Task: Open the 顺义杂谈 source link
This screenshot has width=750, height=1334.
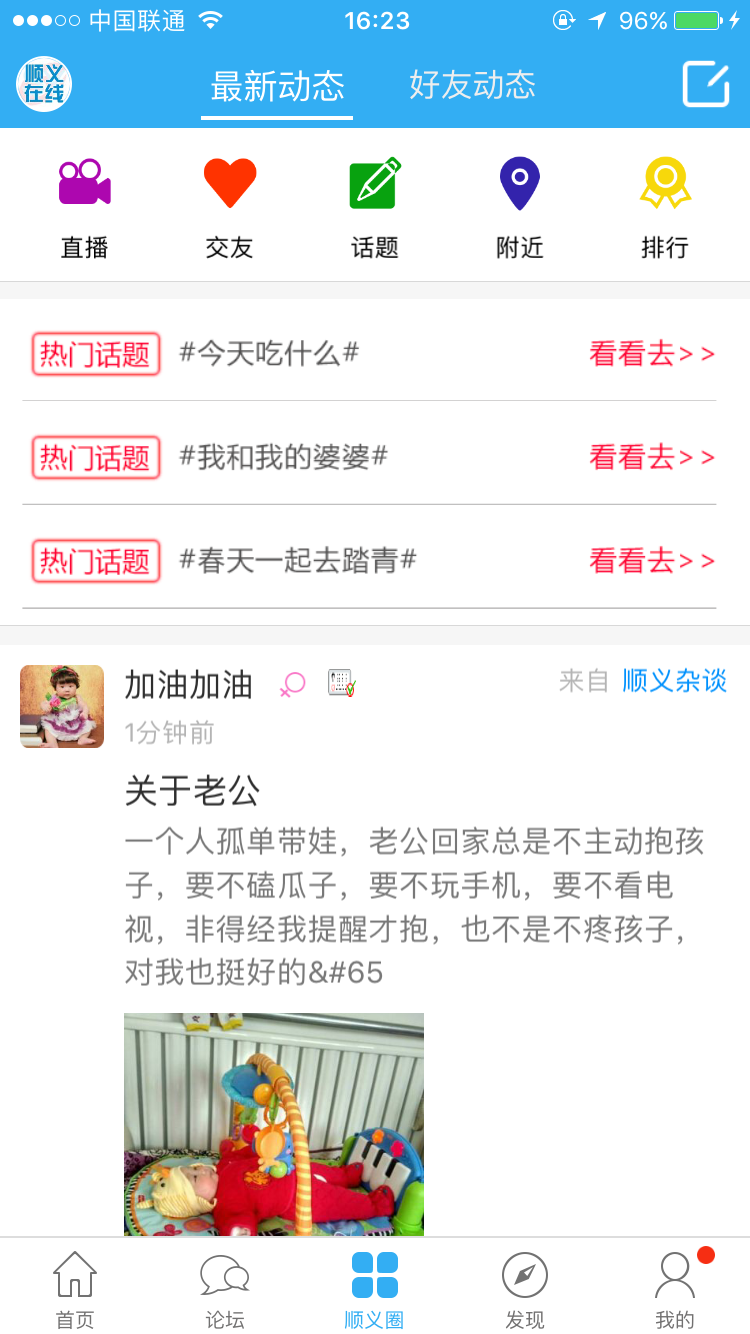Action: pyautogui.click(x=674, y=681)
